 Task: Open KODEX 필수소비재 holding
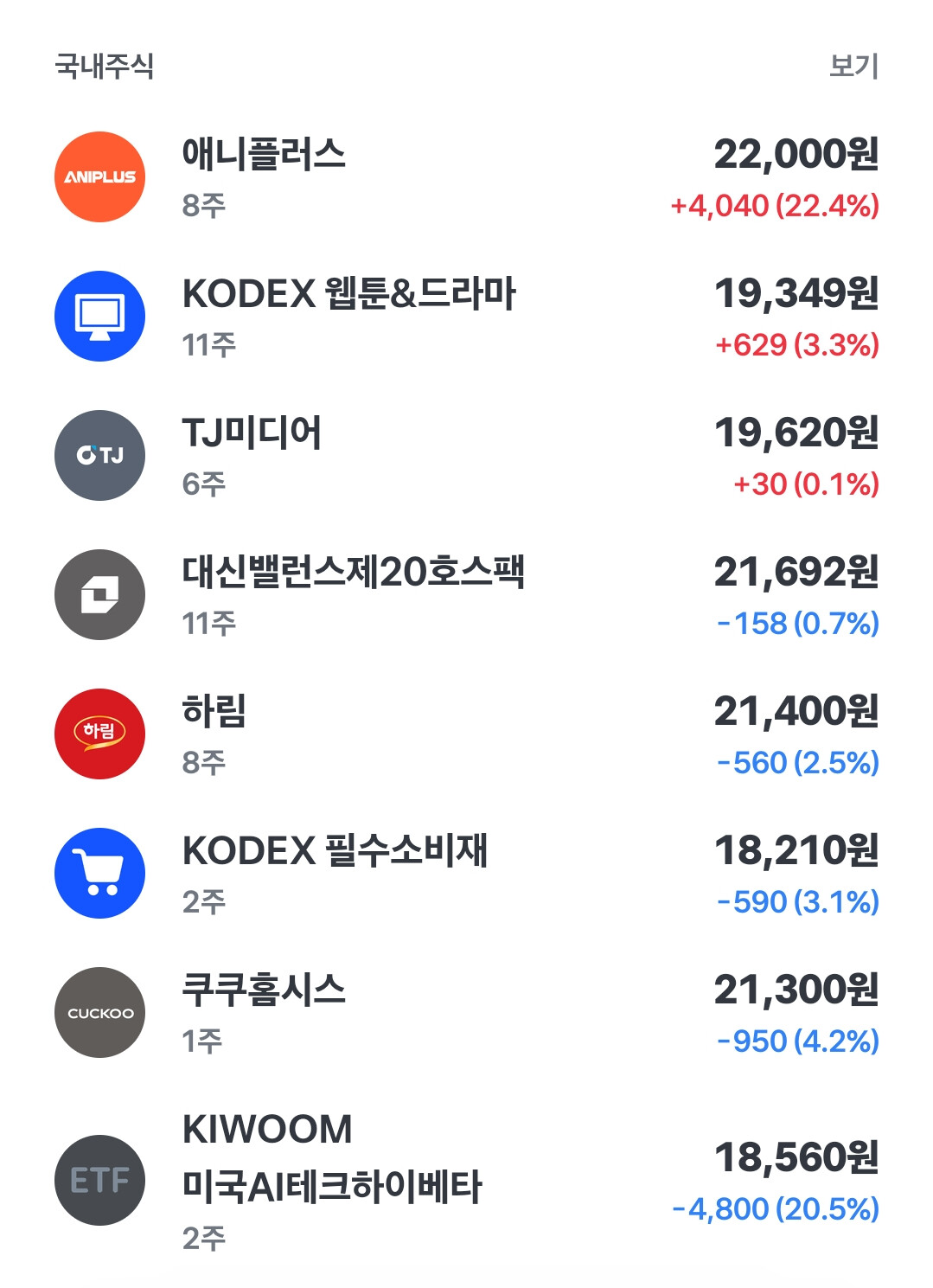(466, 874)
